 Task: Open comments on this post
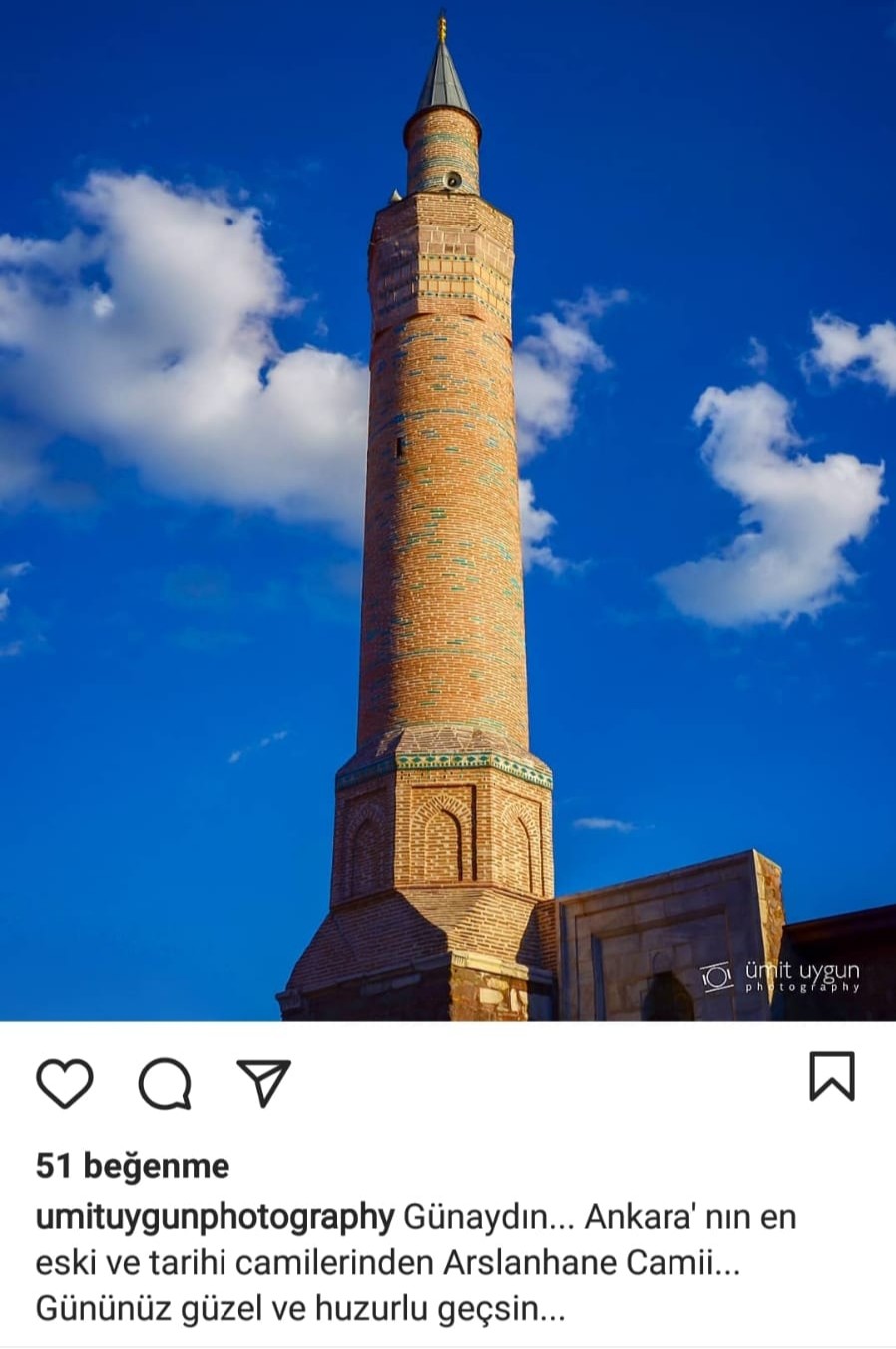coord(165,1083)
